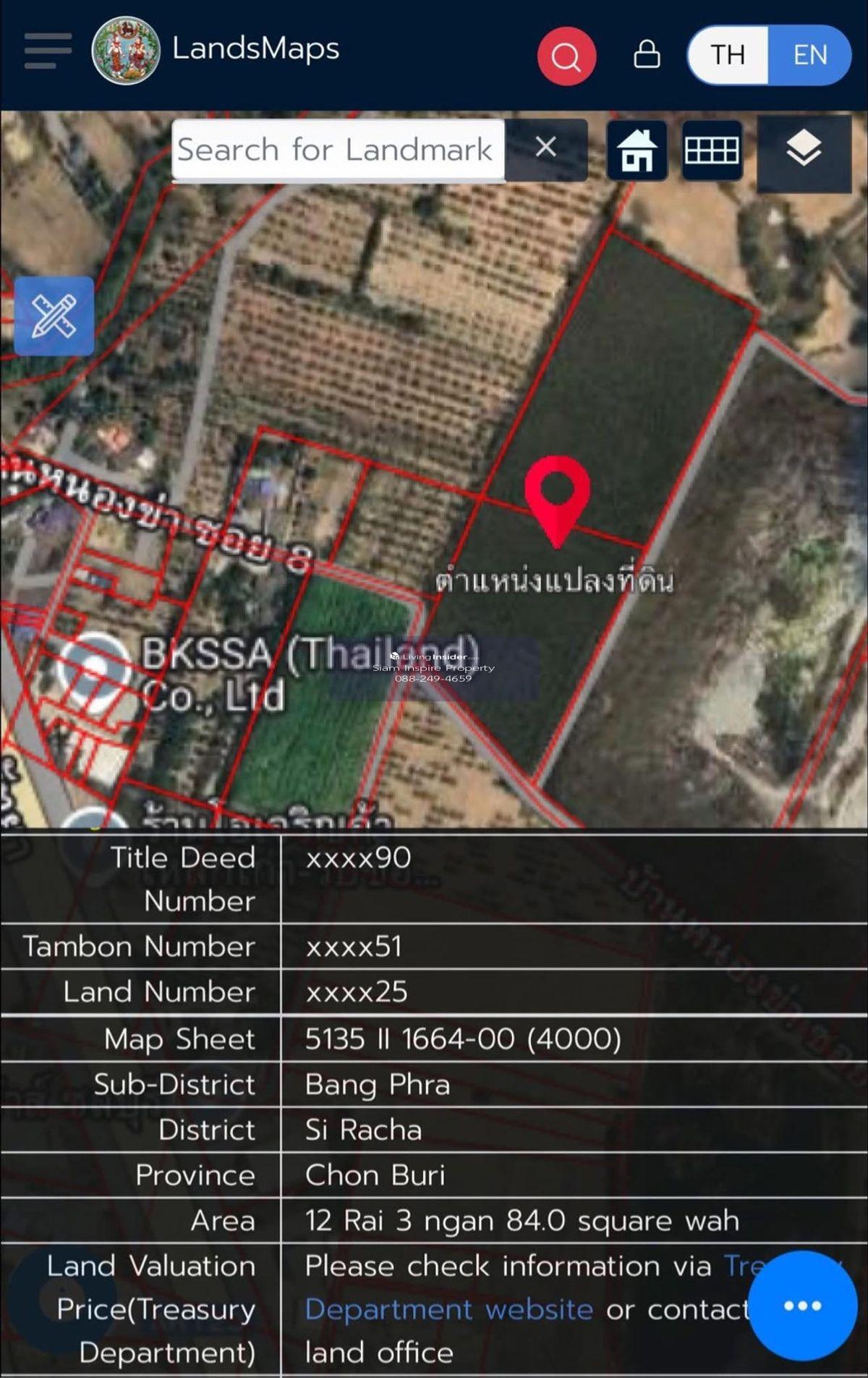
Task: Open the lock login icon
Action: tap(647, 54)
